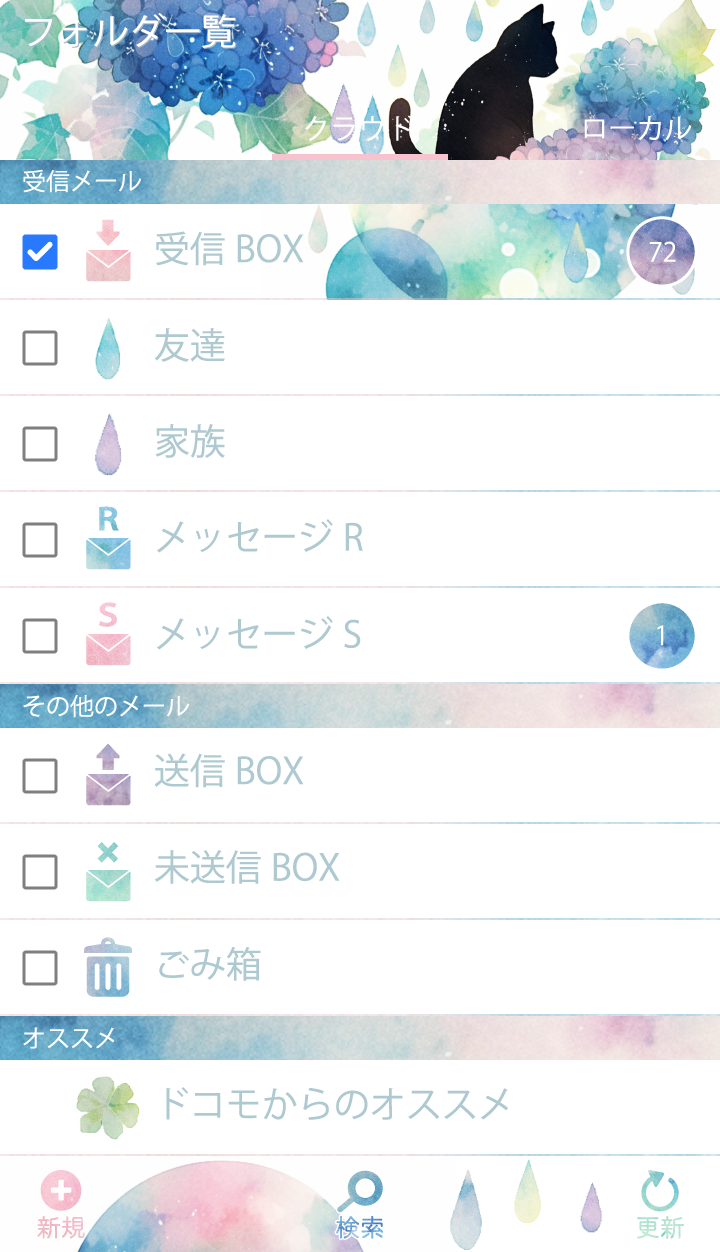
Task: Select the メッセージS checkbox
Action: click(40, 635)
